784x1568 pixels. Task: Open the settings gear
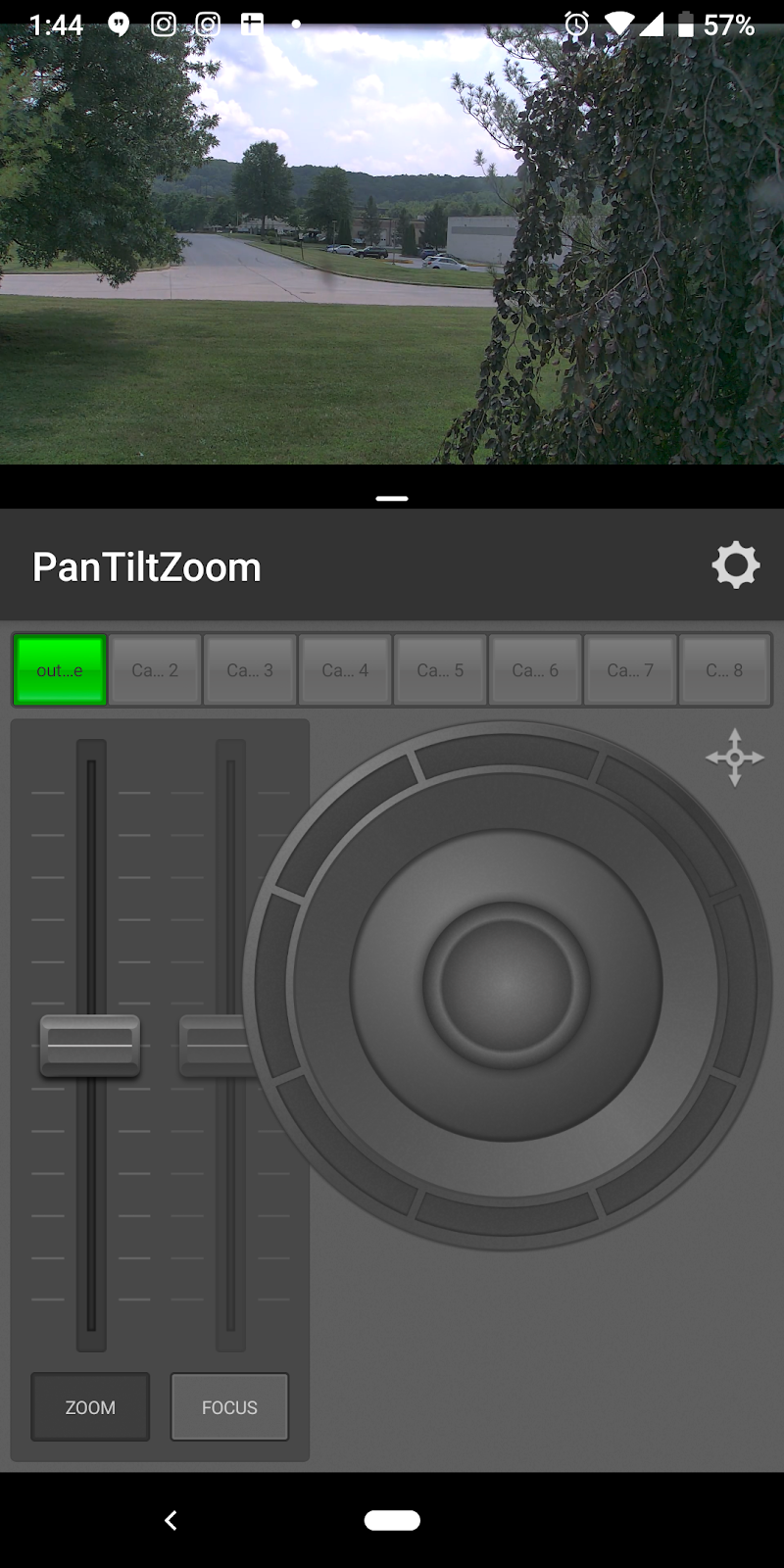[735, 565]
